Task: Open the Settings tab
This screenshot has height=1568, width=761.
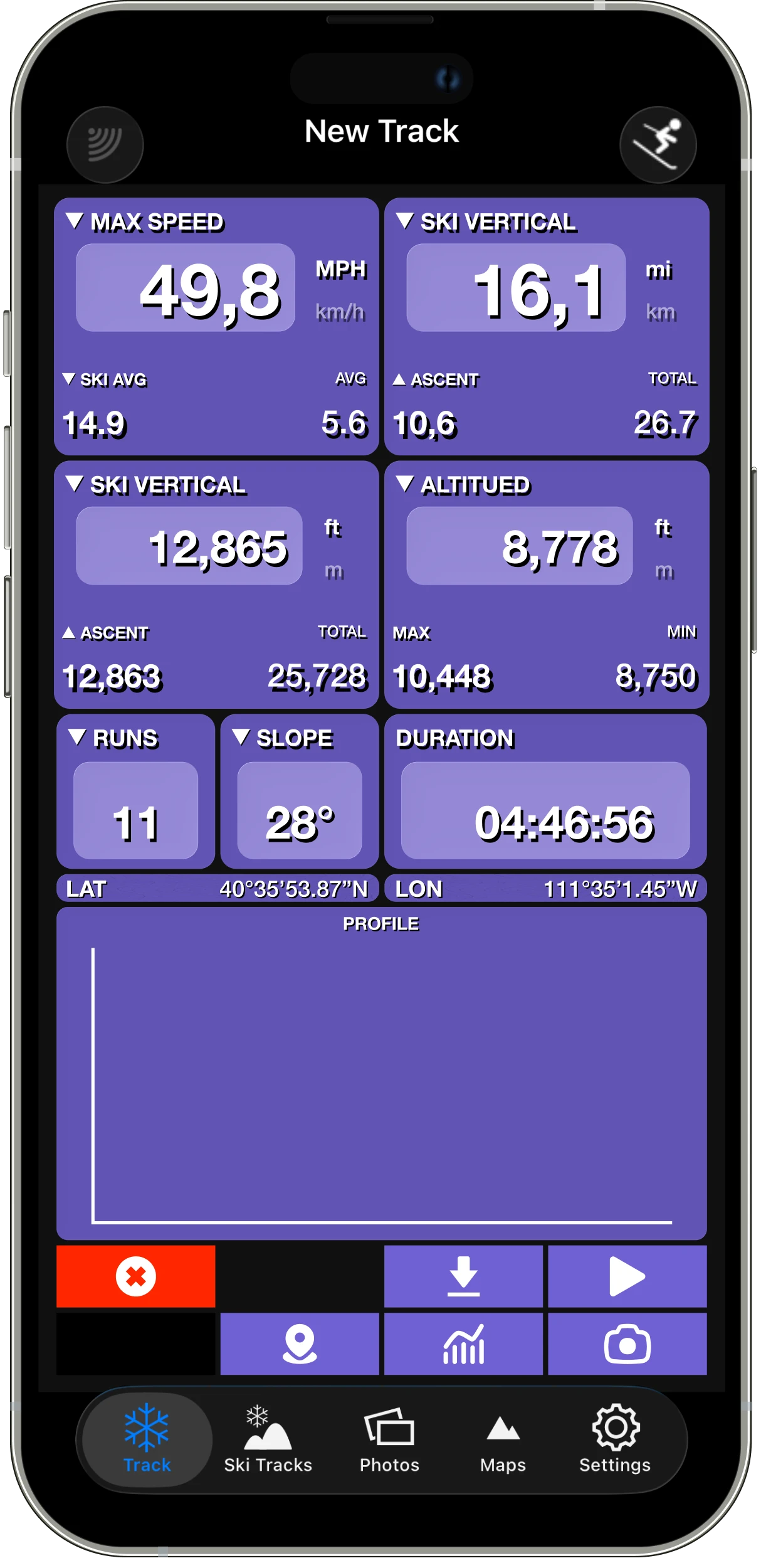Action: pos(615,1439)
